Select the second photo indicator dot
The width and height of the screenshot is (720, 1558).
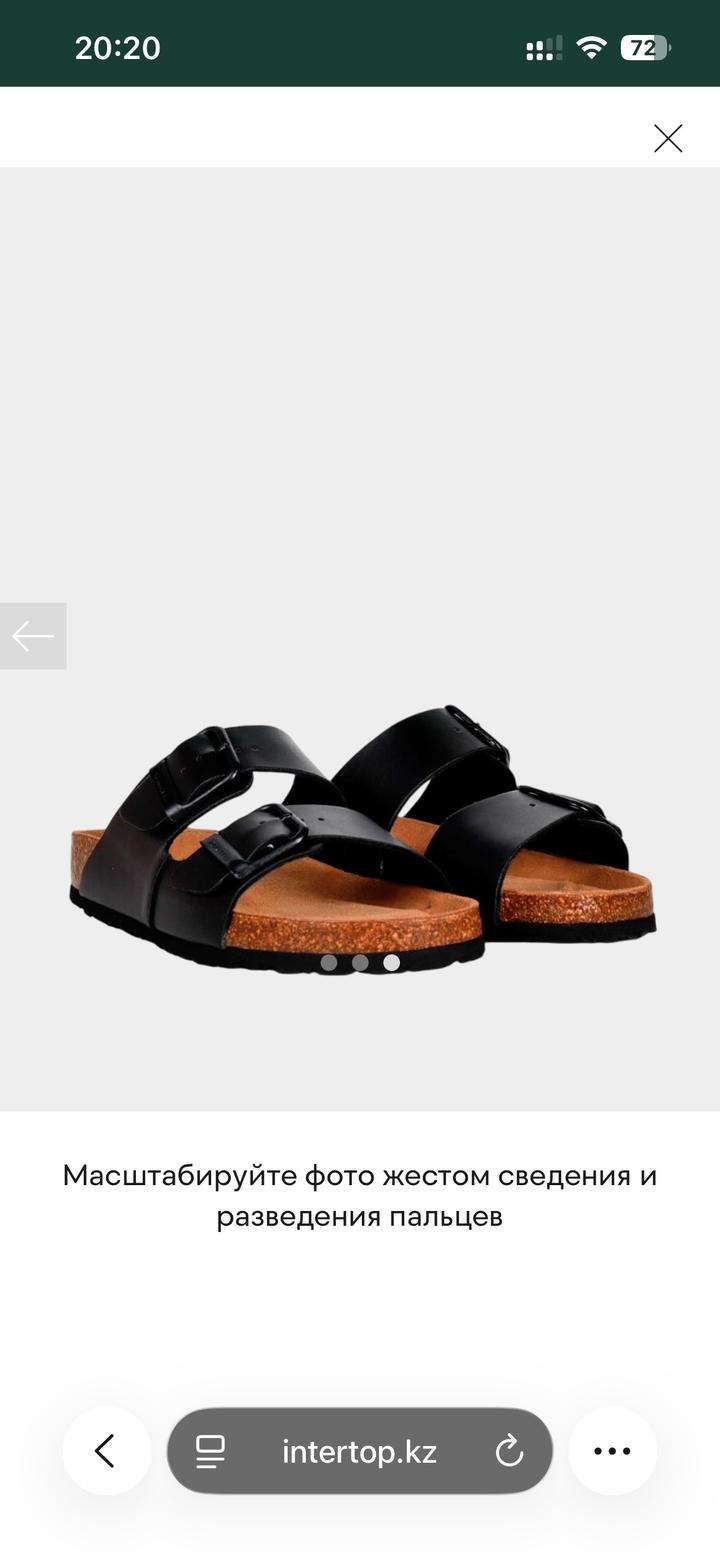(x=360, y=963)
